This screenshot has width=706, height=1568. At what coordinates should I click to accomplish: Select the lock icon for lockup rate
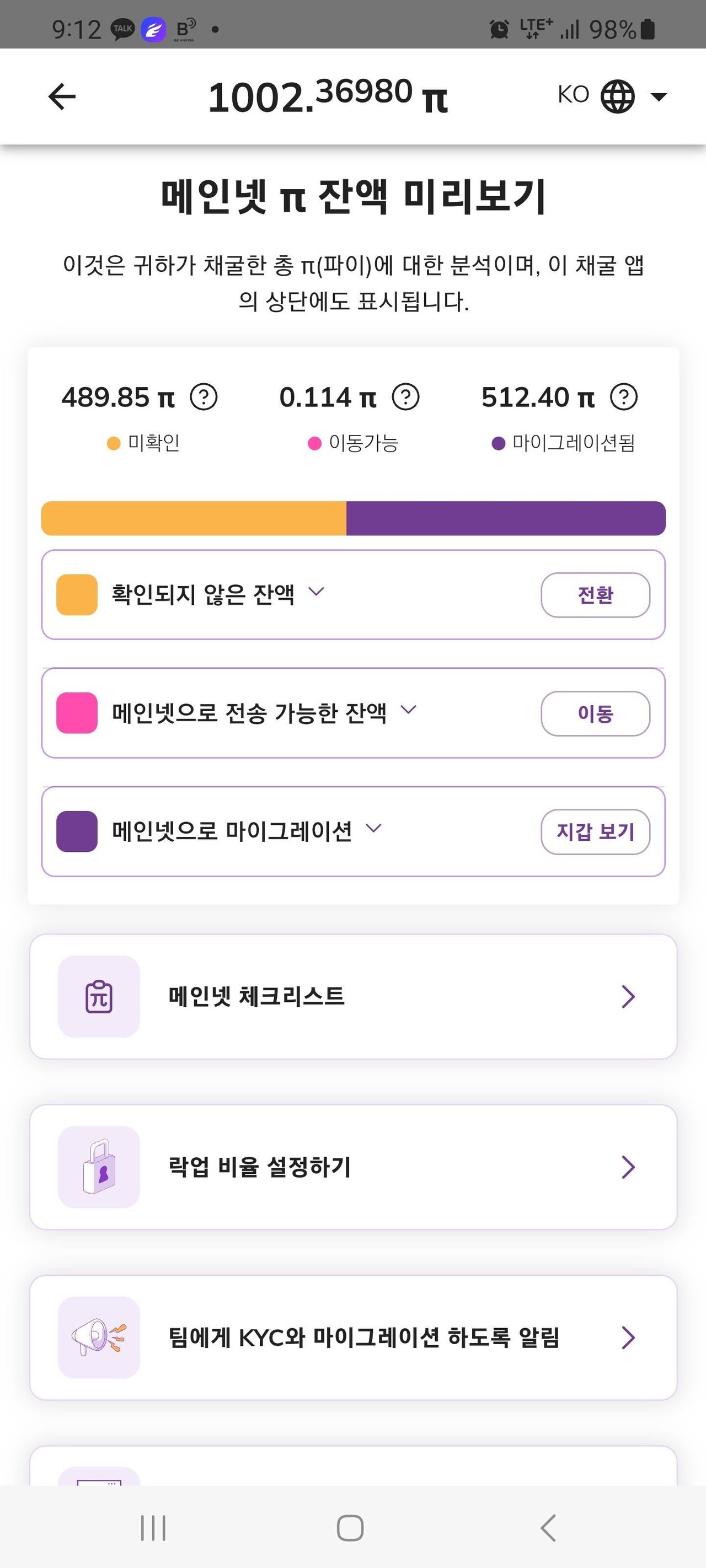99,1167
